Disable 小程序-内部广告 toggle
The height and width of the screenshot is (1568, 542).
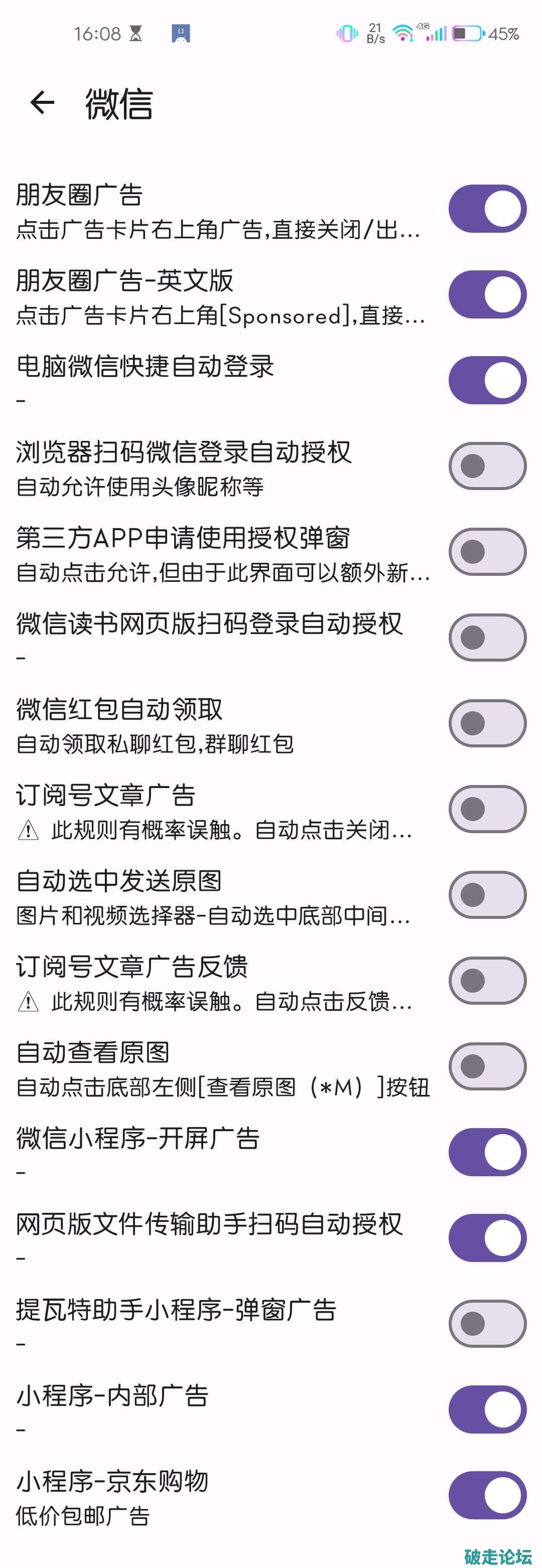487,1410
